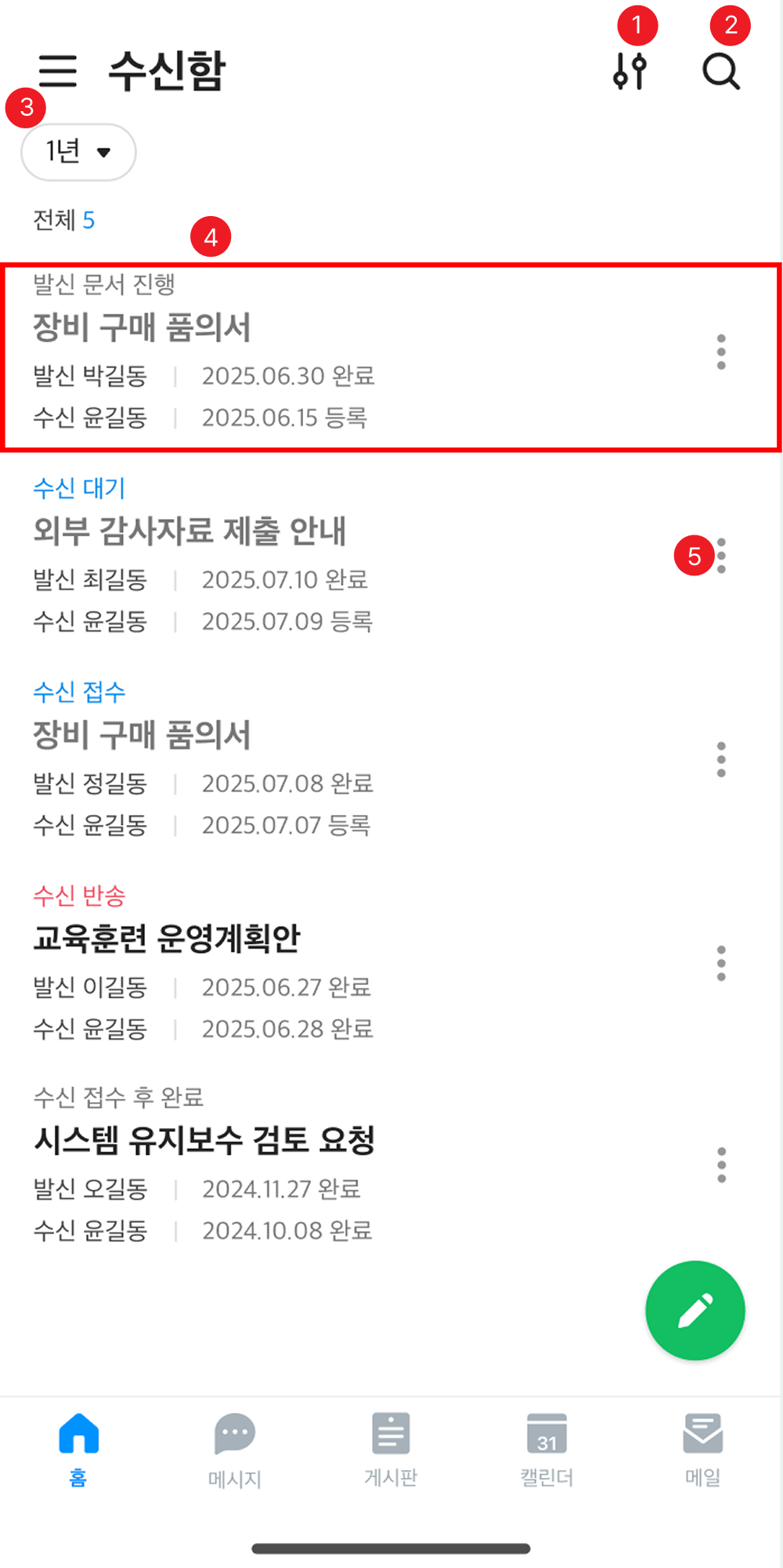Open the filter settings icon

(x=630, y=71)
